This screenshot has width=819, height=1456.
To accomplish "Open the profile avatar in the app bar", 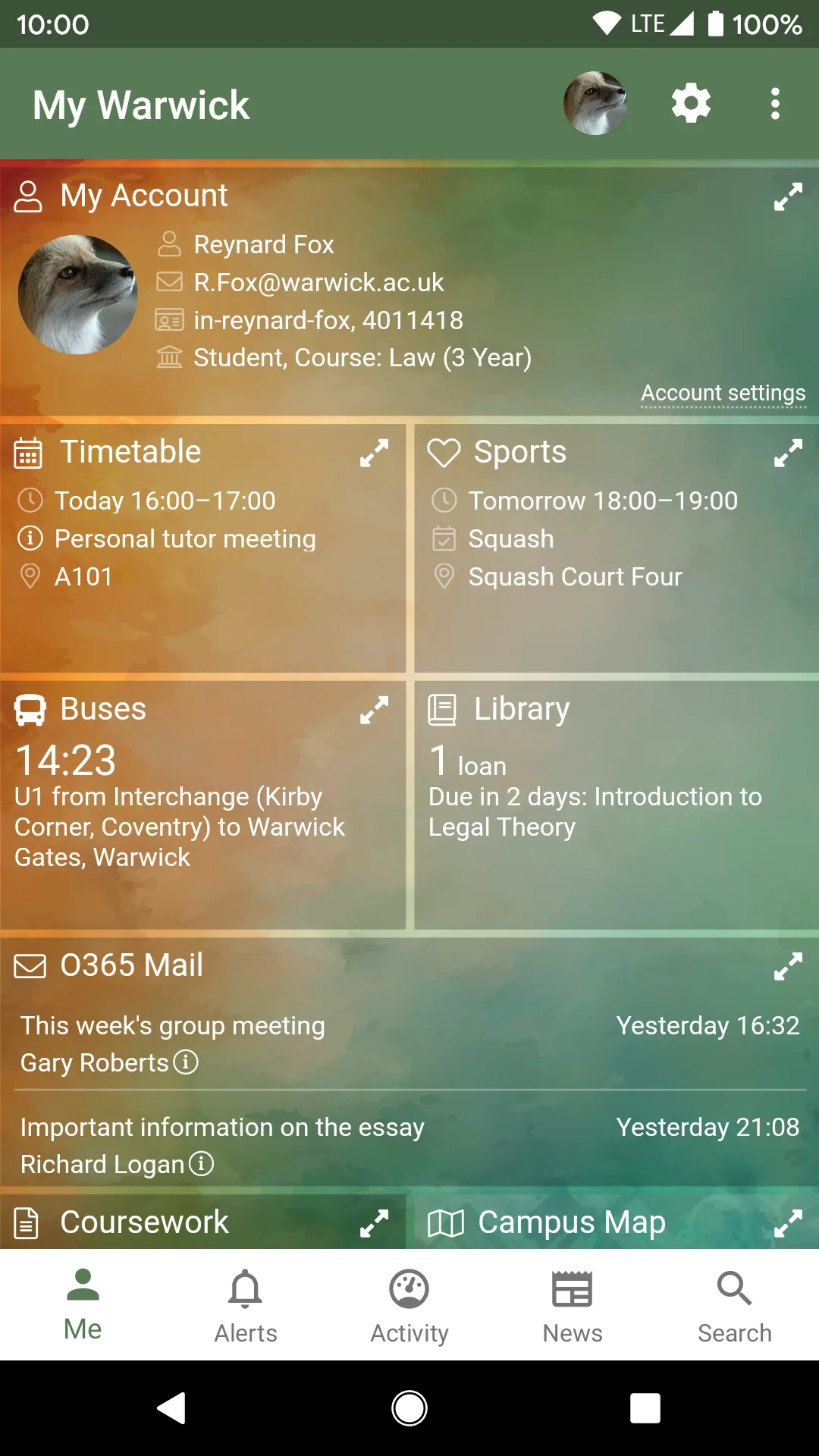I will coord(595,103).
